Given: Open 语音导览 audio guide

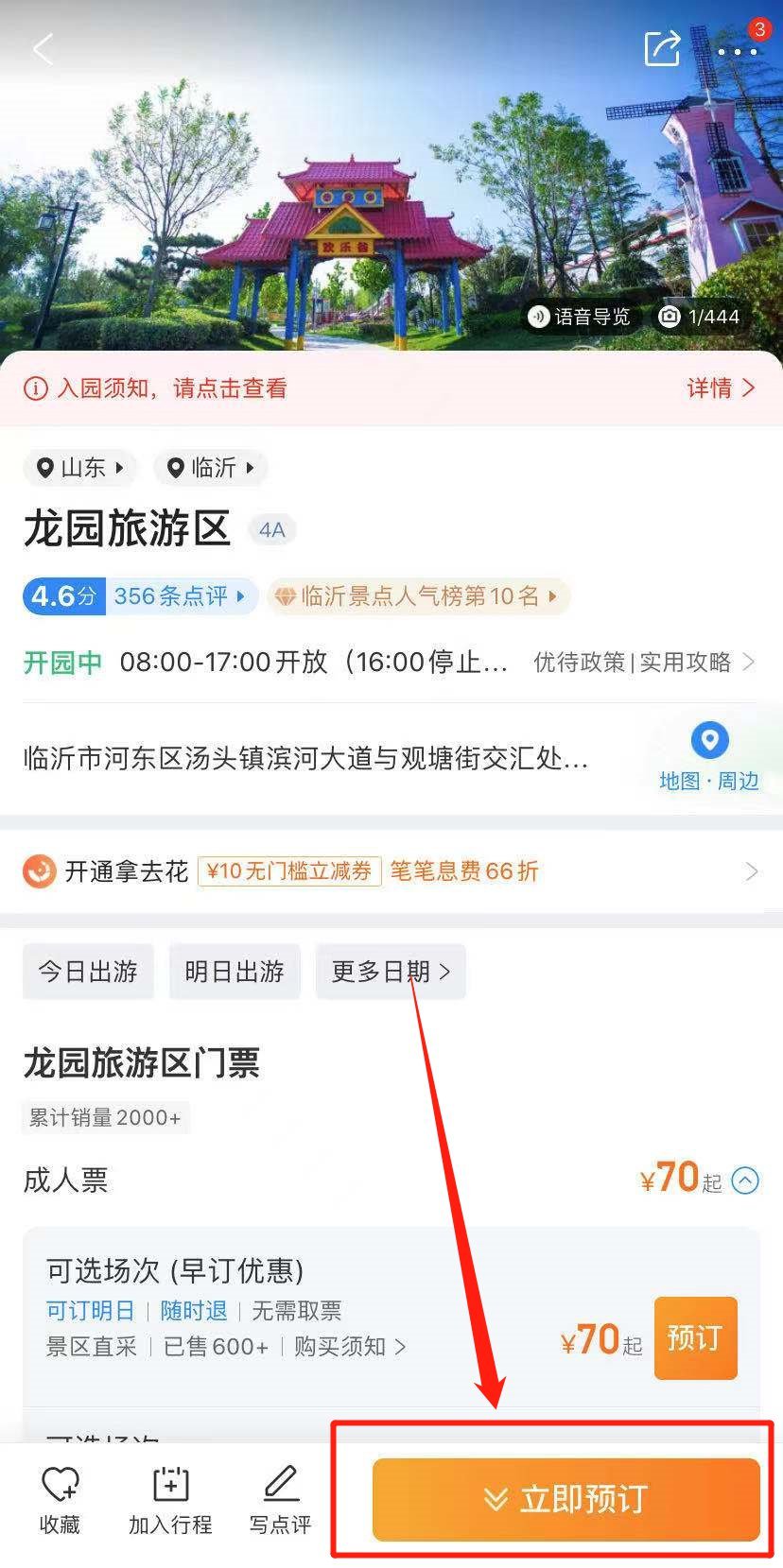Looking at the screenshot, I should [581, 317].
